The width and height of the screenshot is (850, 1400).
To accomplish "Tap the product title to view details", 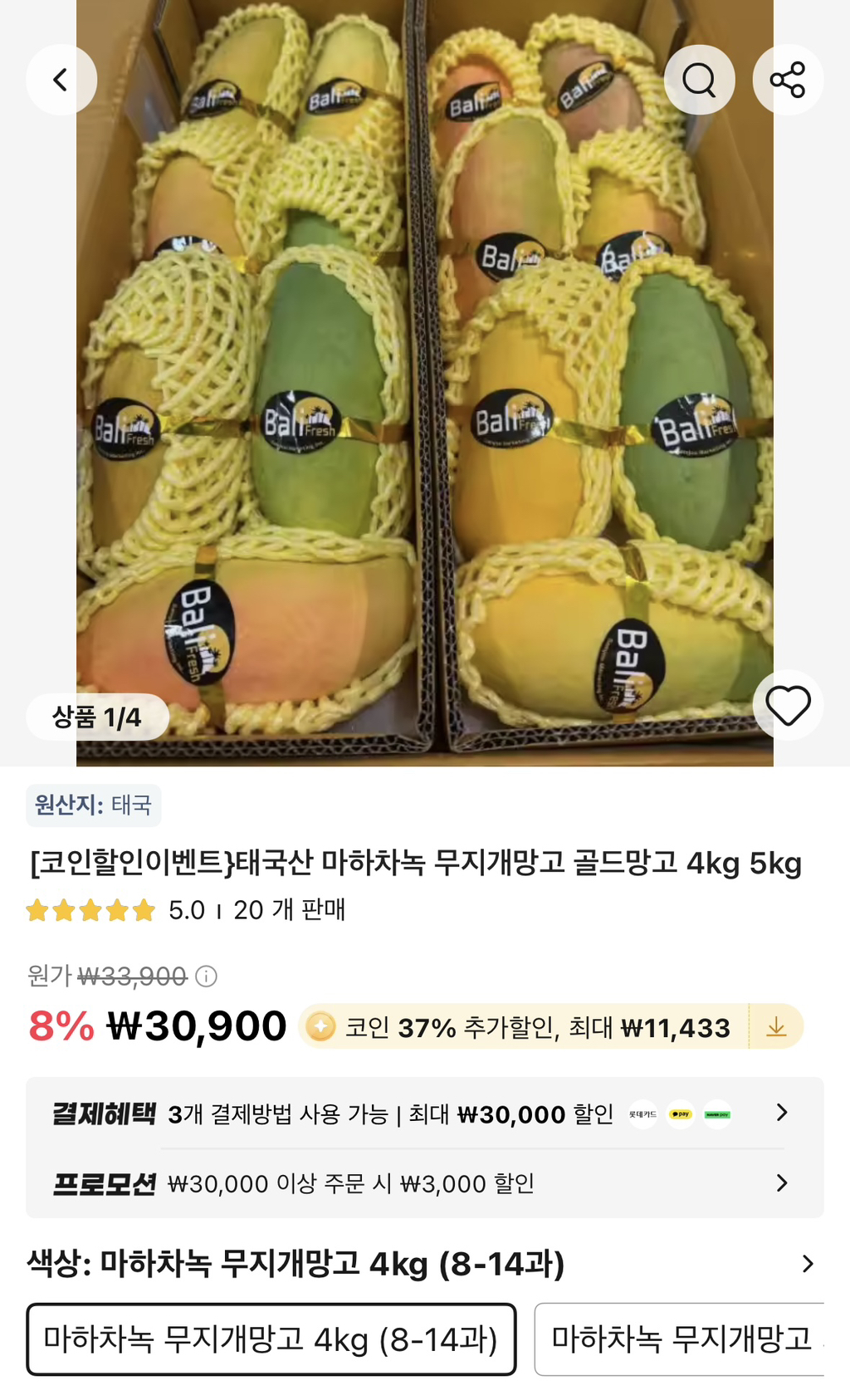I will coord(415,864).
